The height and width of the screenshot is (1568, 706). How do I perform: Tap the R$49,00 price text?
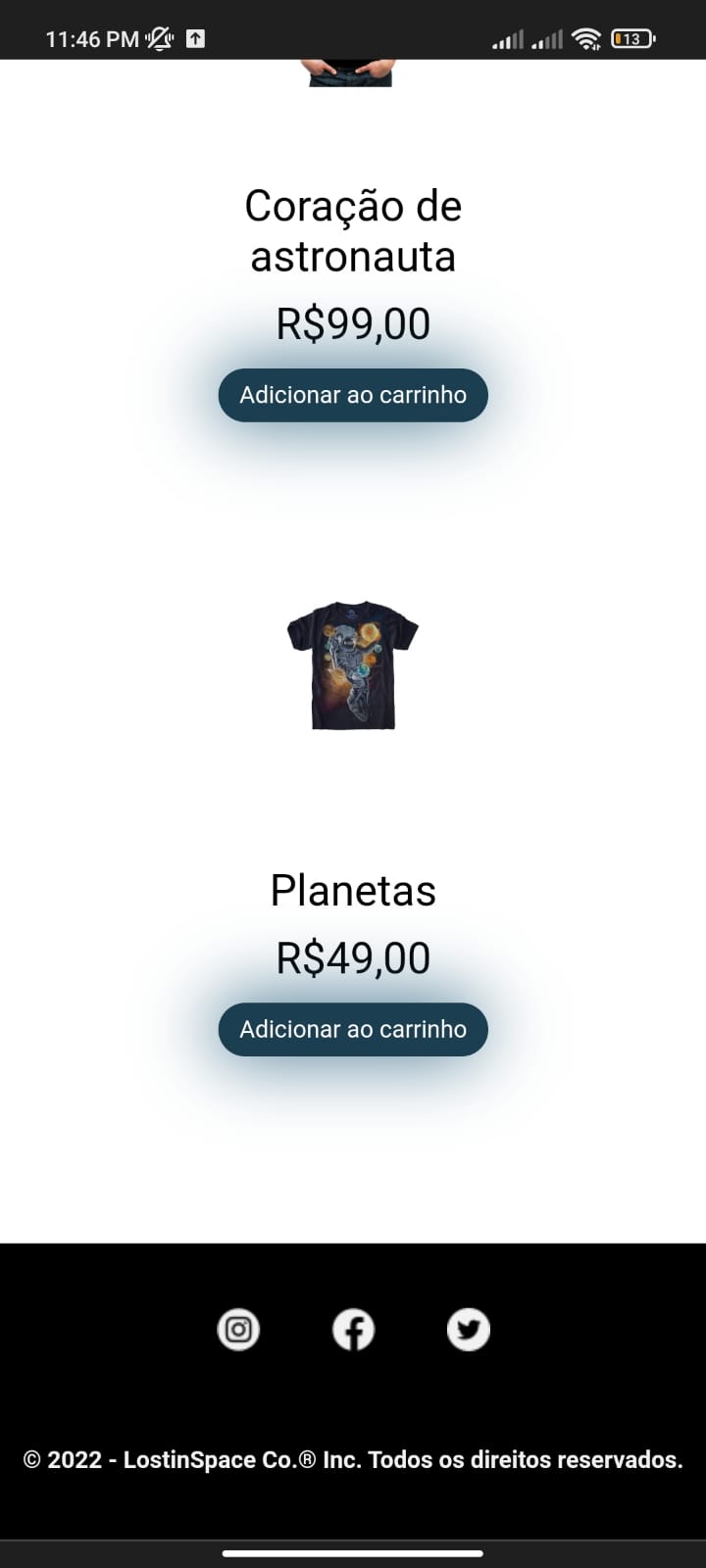[352, 957]
